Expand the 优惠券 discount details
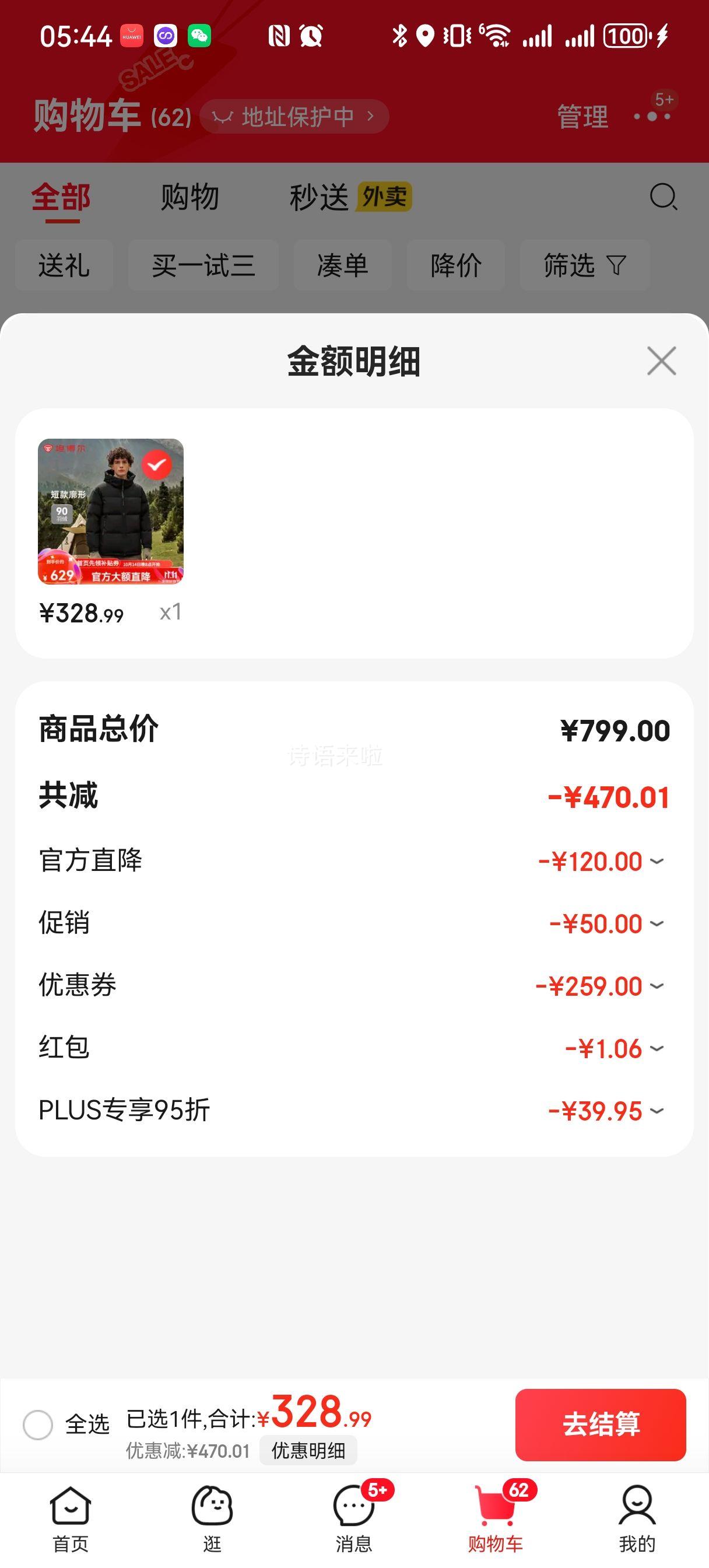This screenshot has height=1568, width=709. pyautogui.click(x=656, y=986)
